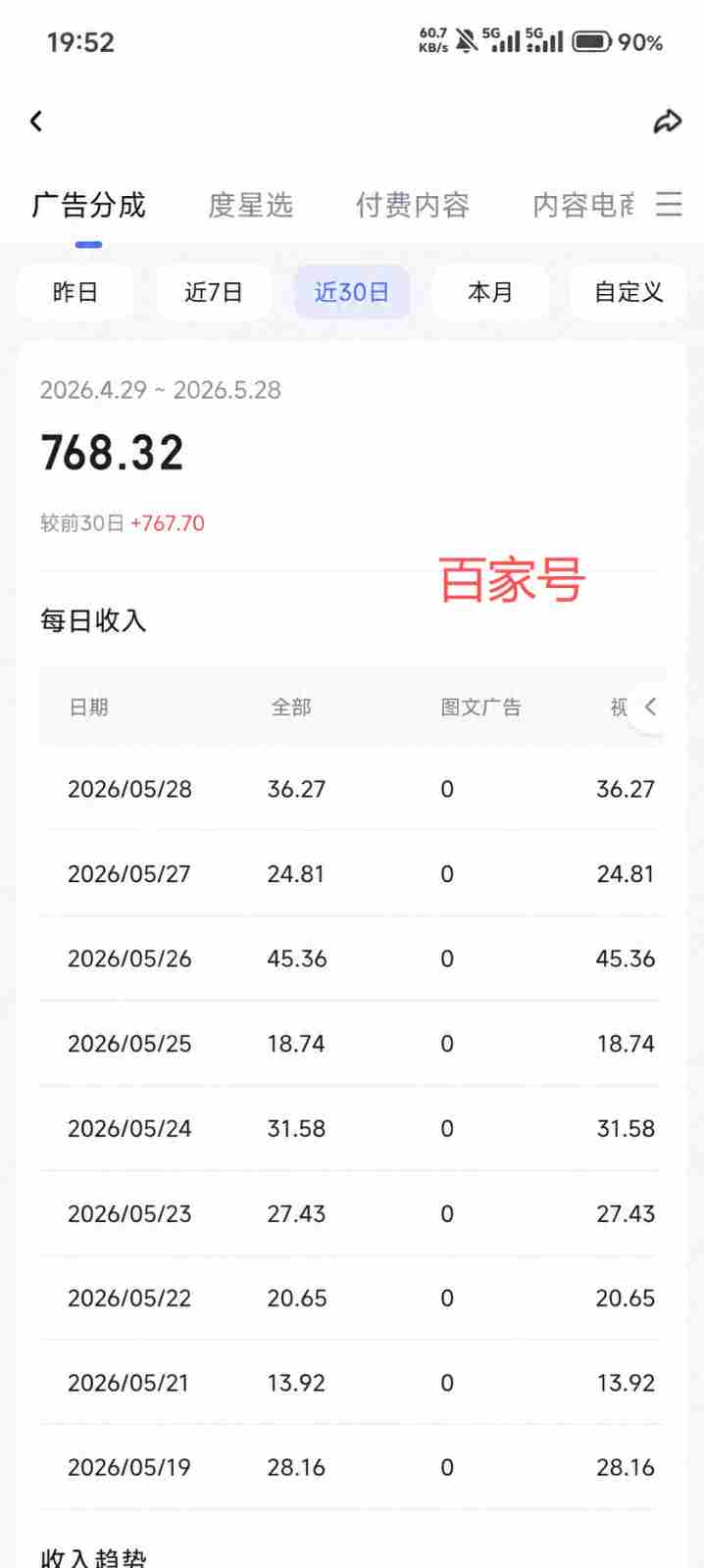Open the 自定义 date range picker
The width and height of the screenshot is (704, 1568).
coord(629,292)
